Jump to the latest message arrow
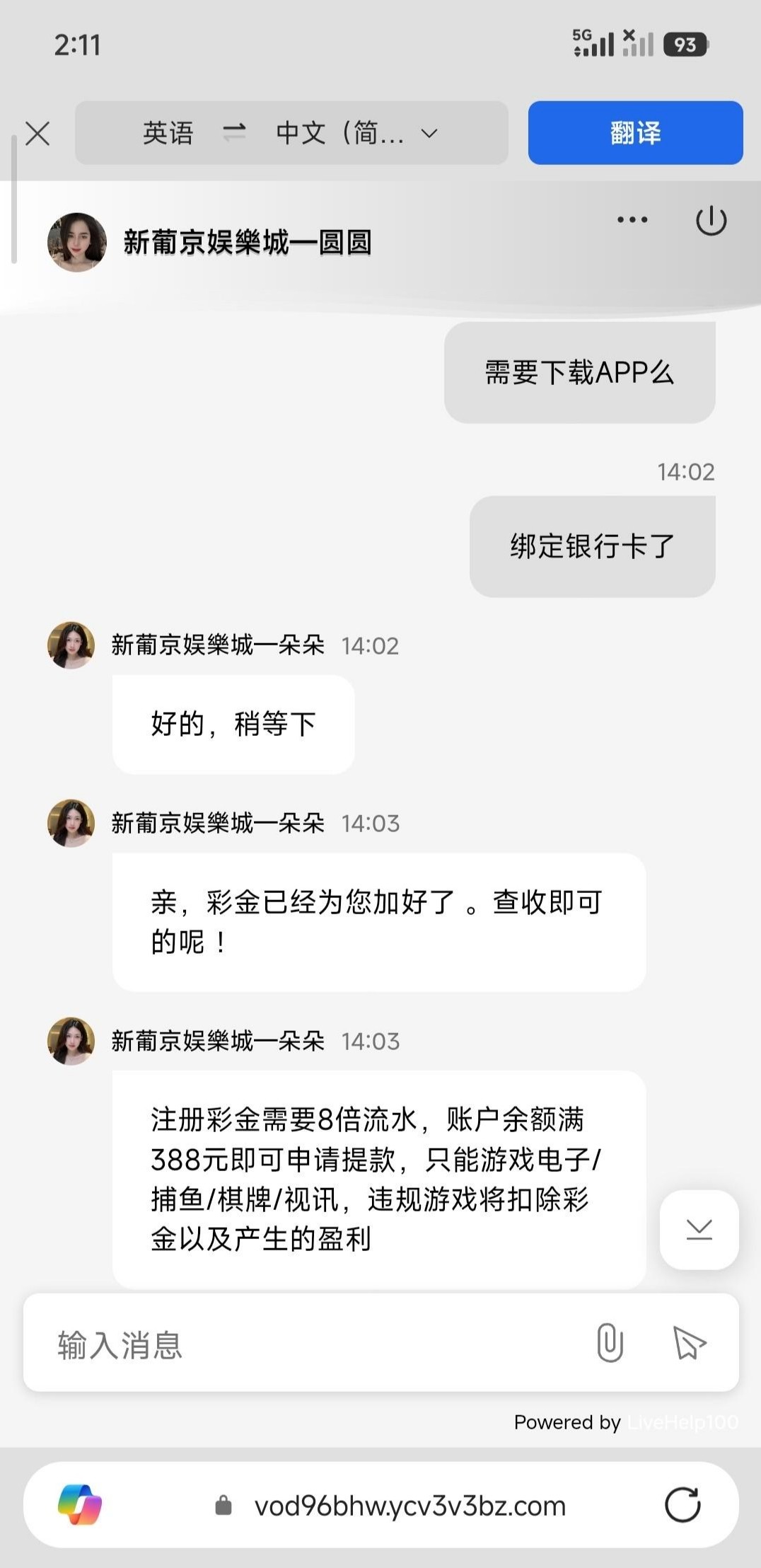This screenshot has width=761, height=1568. pos(699,1230)
